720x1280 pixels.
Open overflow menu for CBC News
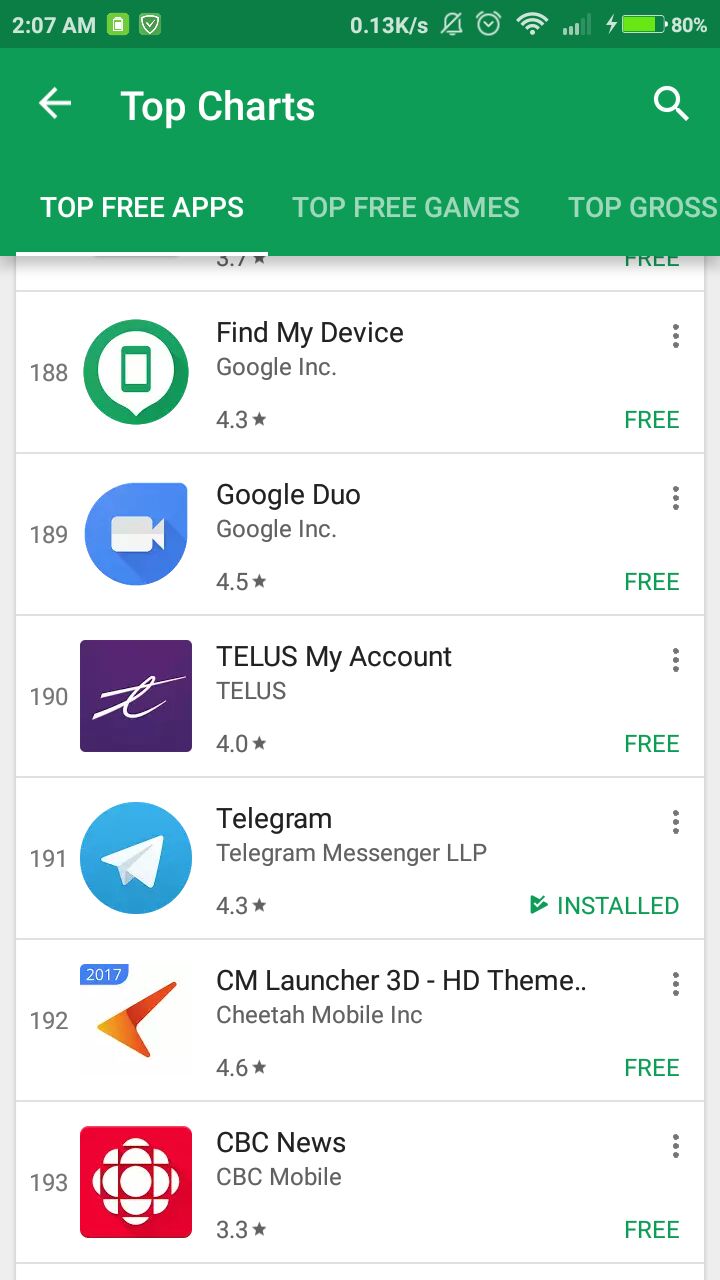coord(676,1146)
